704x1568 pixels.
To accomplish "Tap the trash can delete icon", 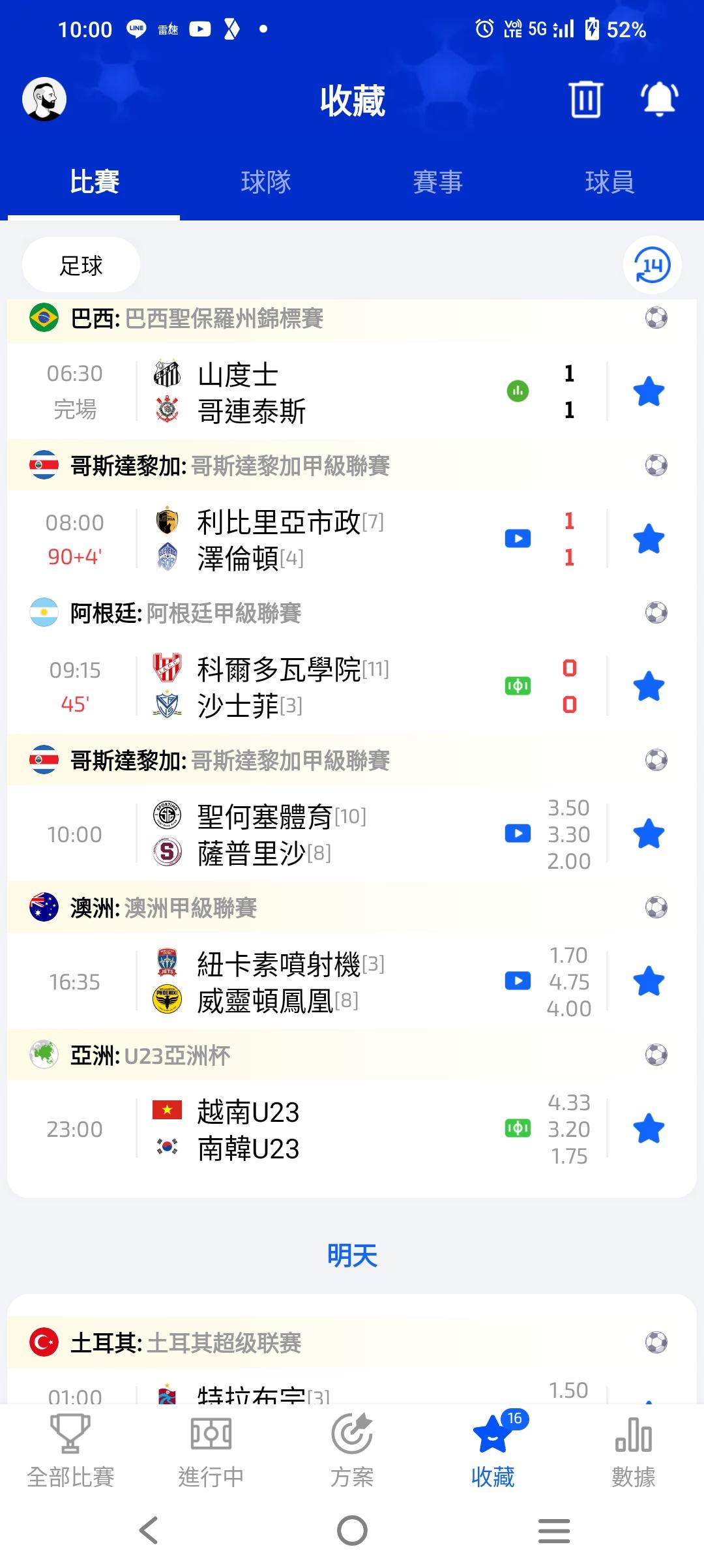I will click(x=585, y=99).
